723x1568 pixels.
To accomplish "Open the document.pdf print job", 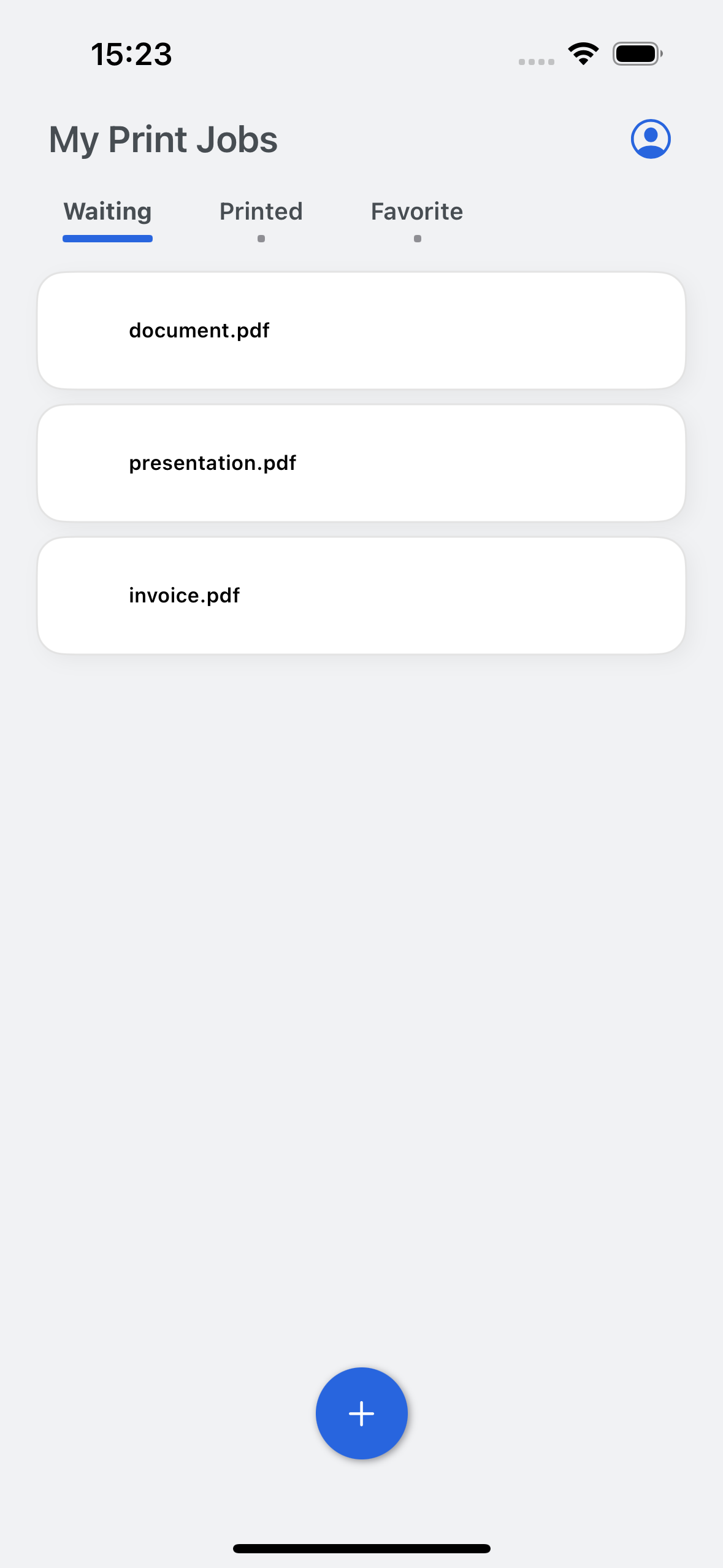I will 361,331.
